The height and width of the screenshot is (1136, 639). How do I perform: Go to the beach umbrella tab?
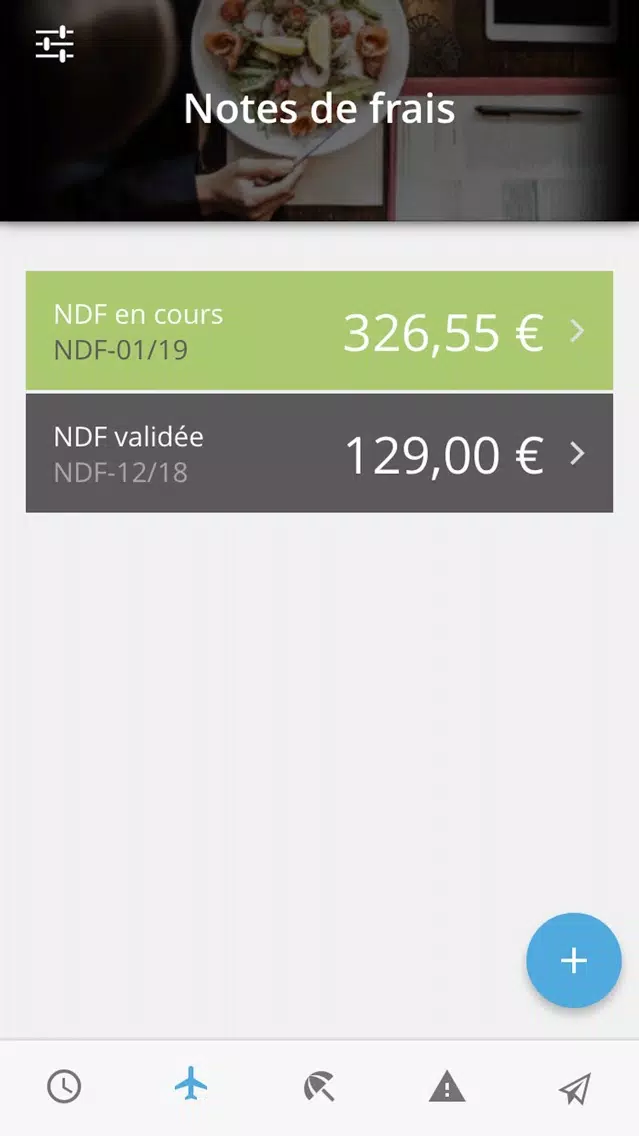320,1087
